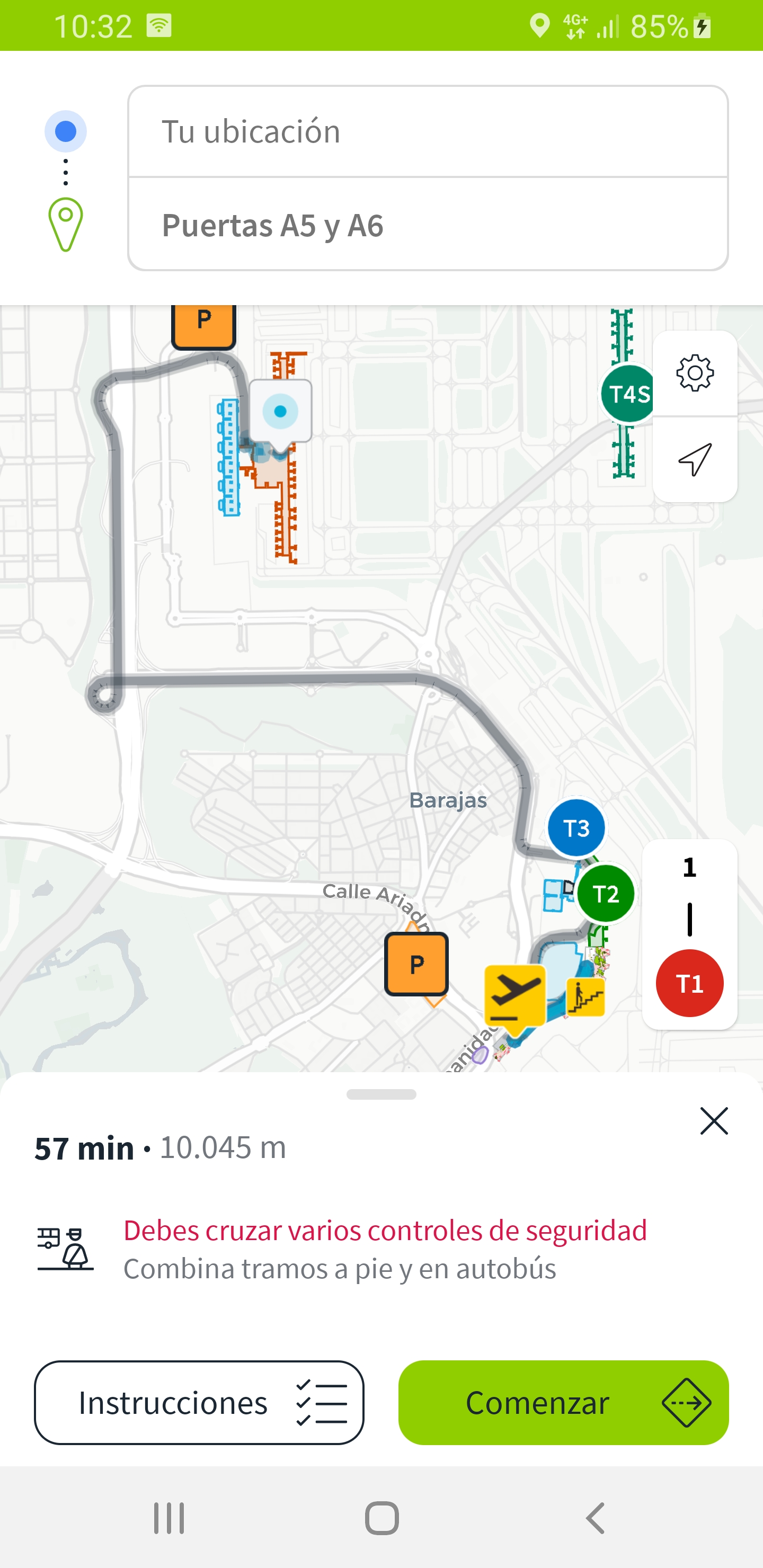Screen dimensions: 763x1568
Task: Select T1 in the level selector
Action: click(x=689, y=983)
